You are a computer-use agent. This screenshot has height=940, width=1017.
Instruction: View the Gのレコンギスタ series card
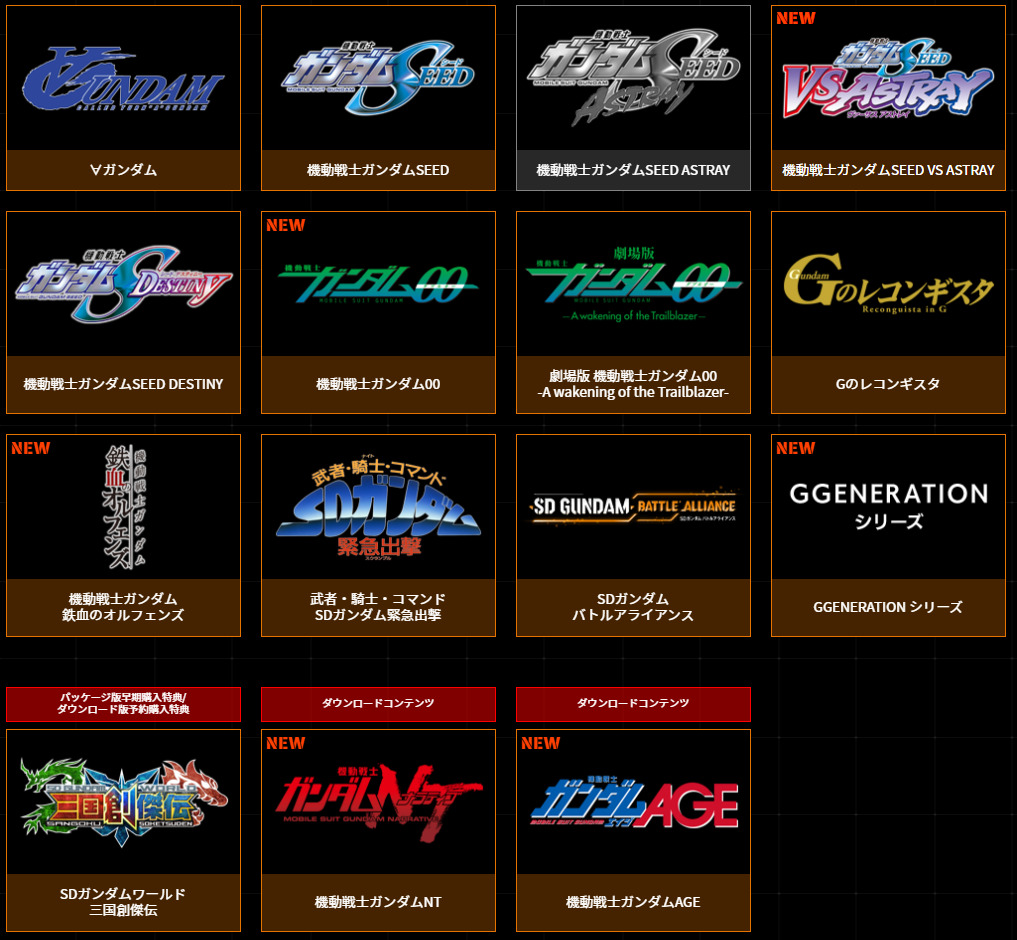(x=888, y=312)
